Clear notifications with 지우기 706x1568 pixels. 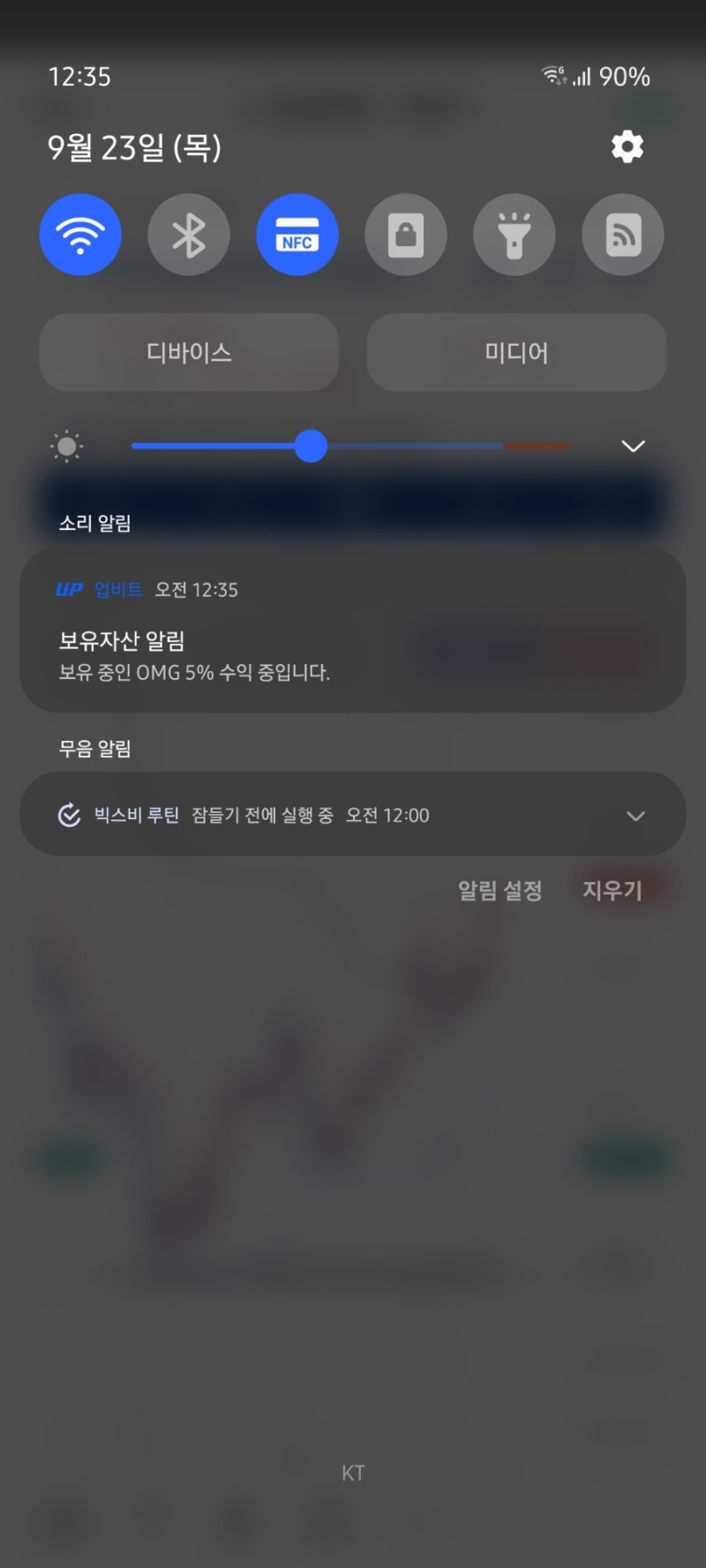(x=612, y=891)
